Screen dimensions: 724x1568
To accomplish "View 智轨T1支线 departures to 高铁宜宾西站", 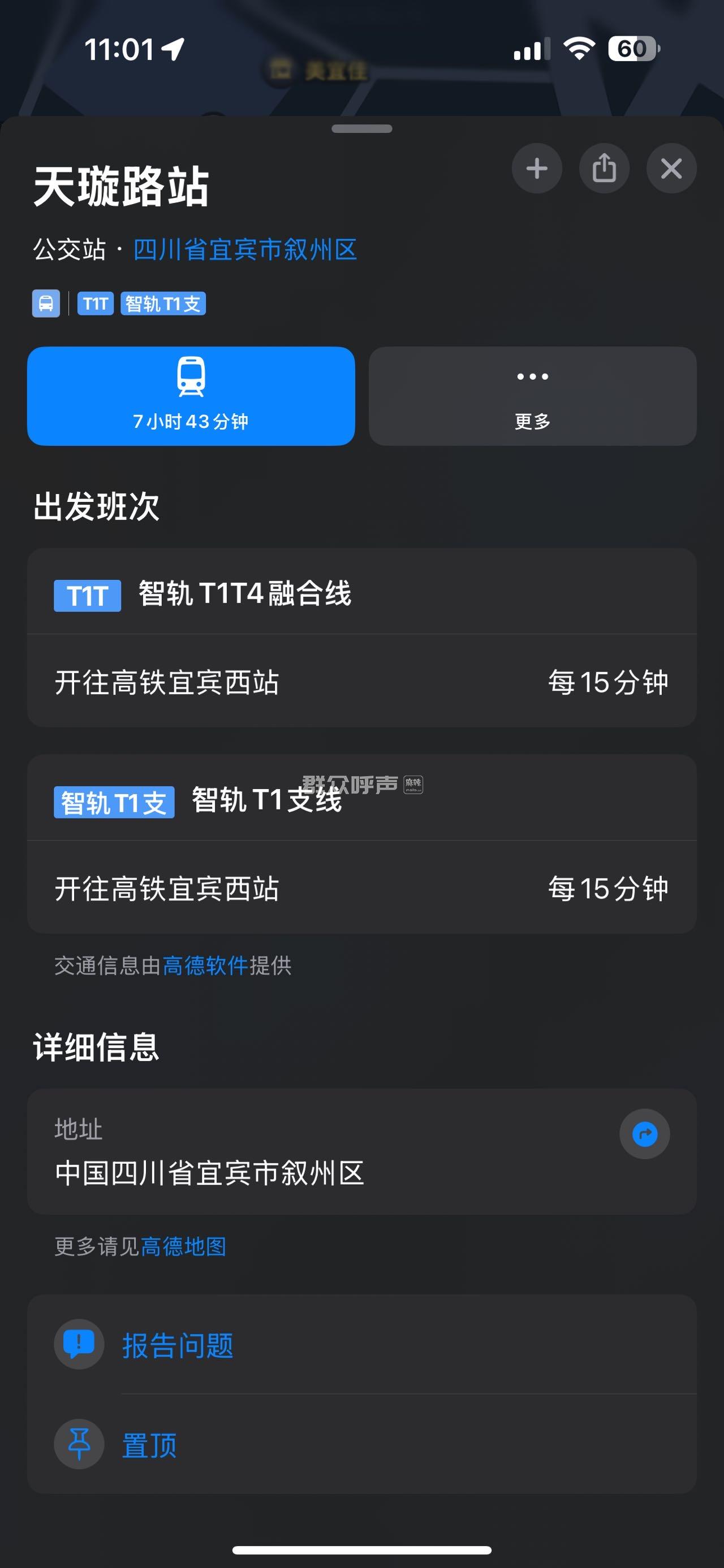I will 361,888.
